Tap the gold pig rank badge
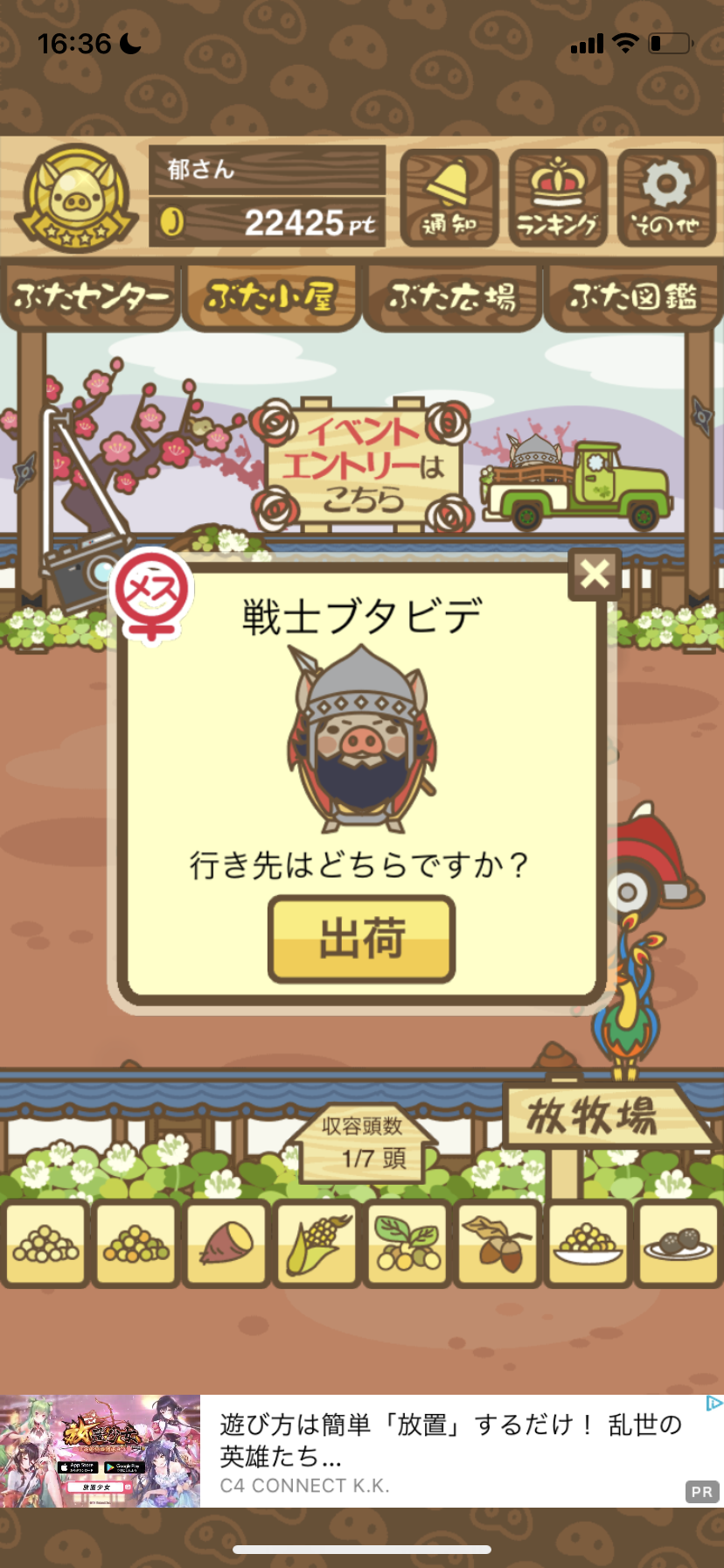 [76, 198]
